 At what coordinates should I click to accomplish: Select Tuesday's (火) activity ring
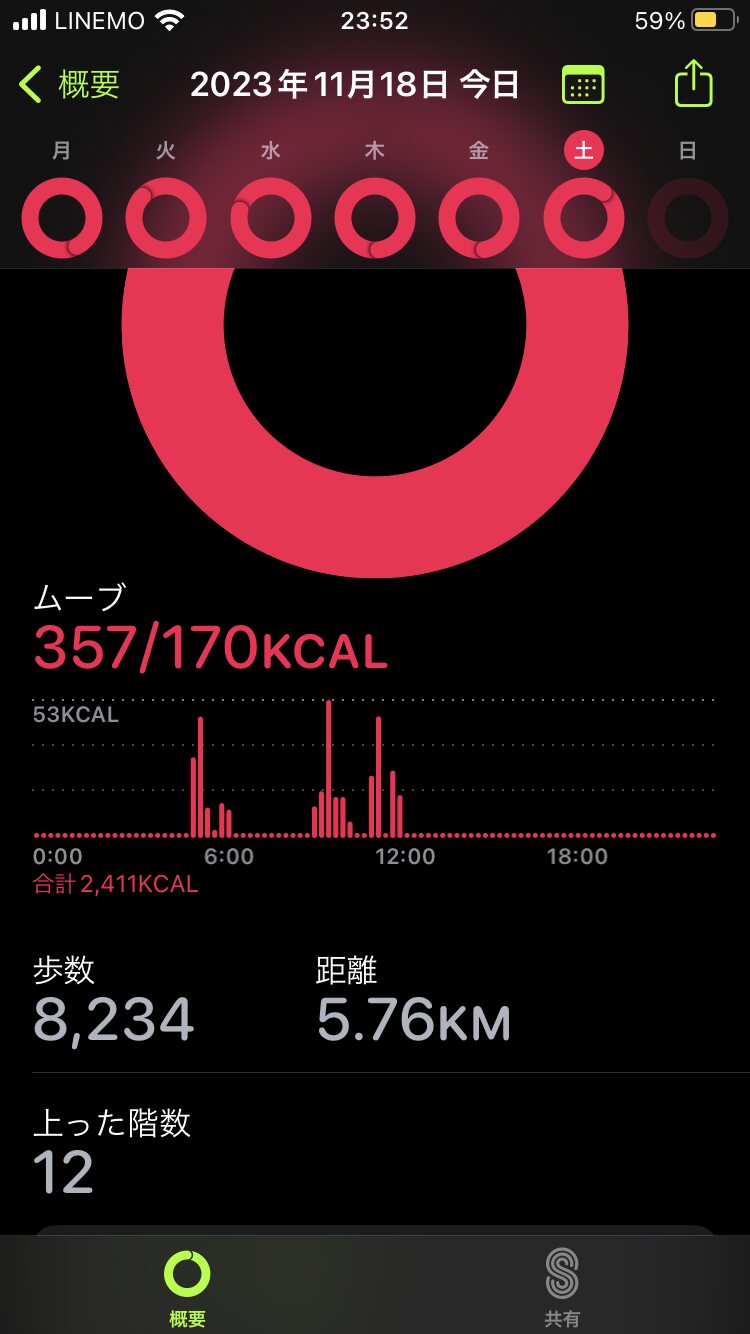point(166,217)
